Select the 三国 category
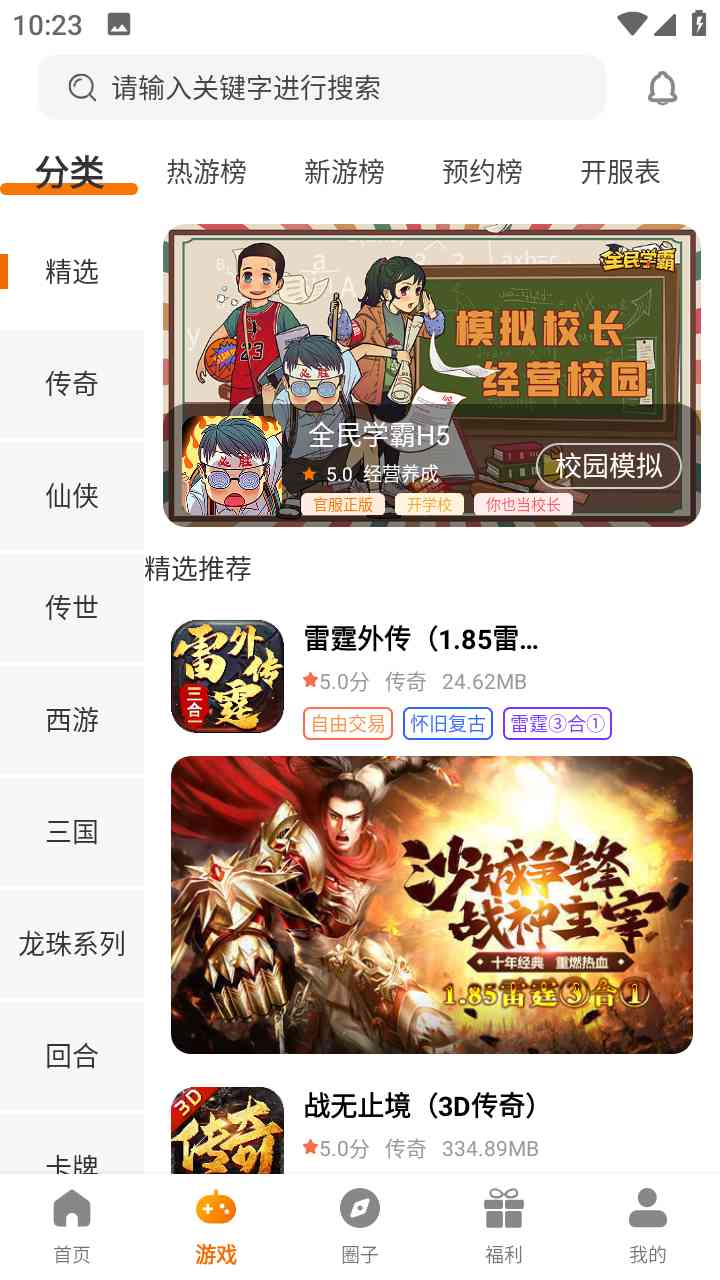The height and width of the screenshot is (1280, 720). 72,832
